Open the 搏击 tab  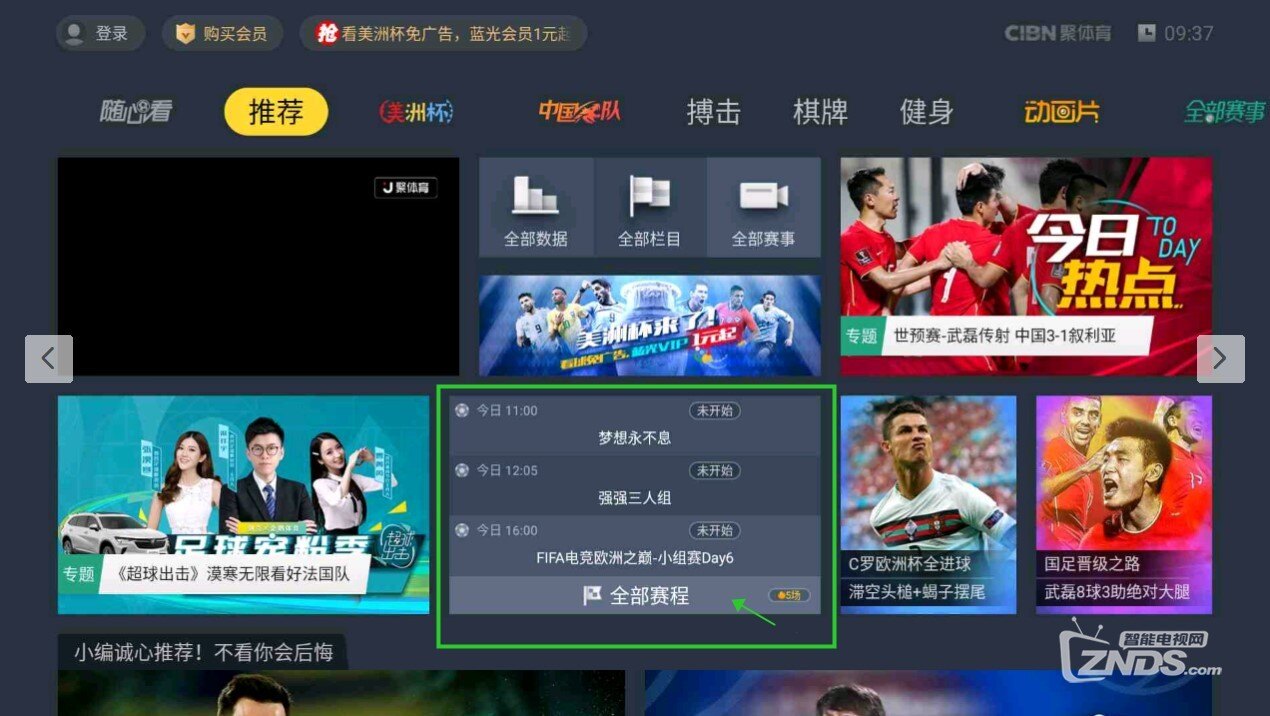coord(713,112)
